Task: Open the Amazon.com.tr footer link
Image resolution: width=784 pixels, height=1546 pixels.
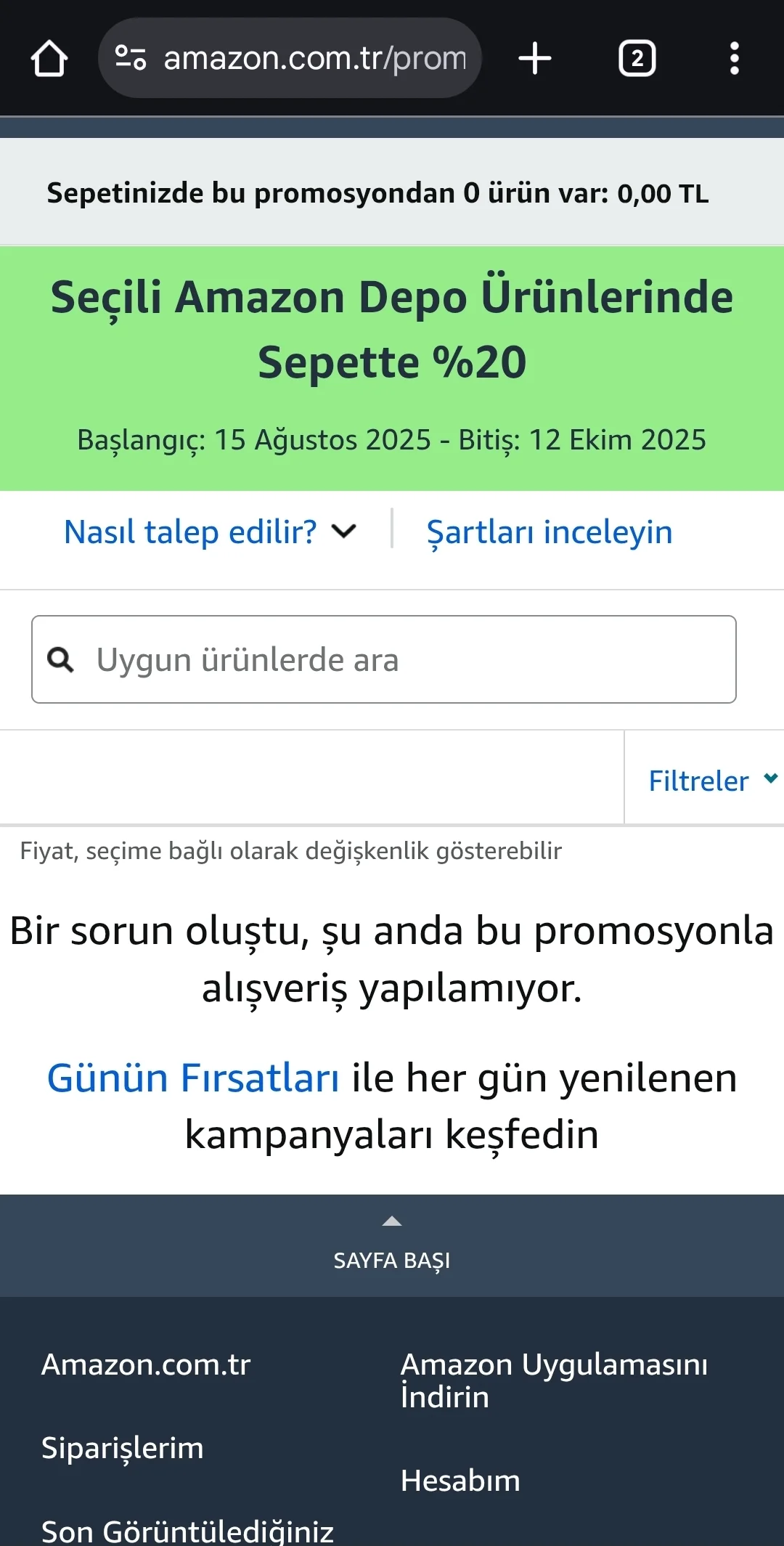Action: tap(146, 1365)
